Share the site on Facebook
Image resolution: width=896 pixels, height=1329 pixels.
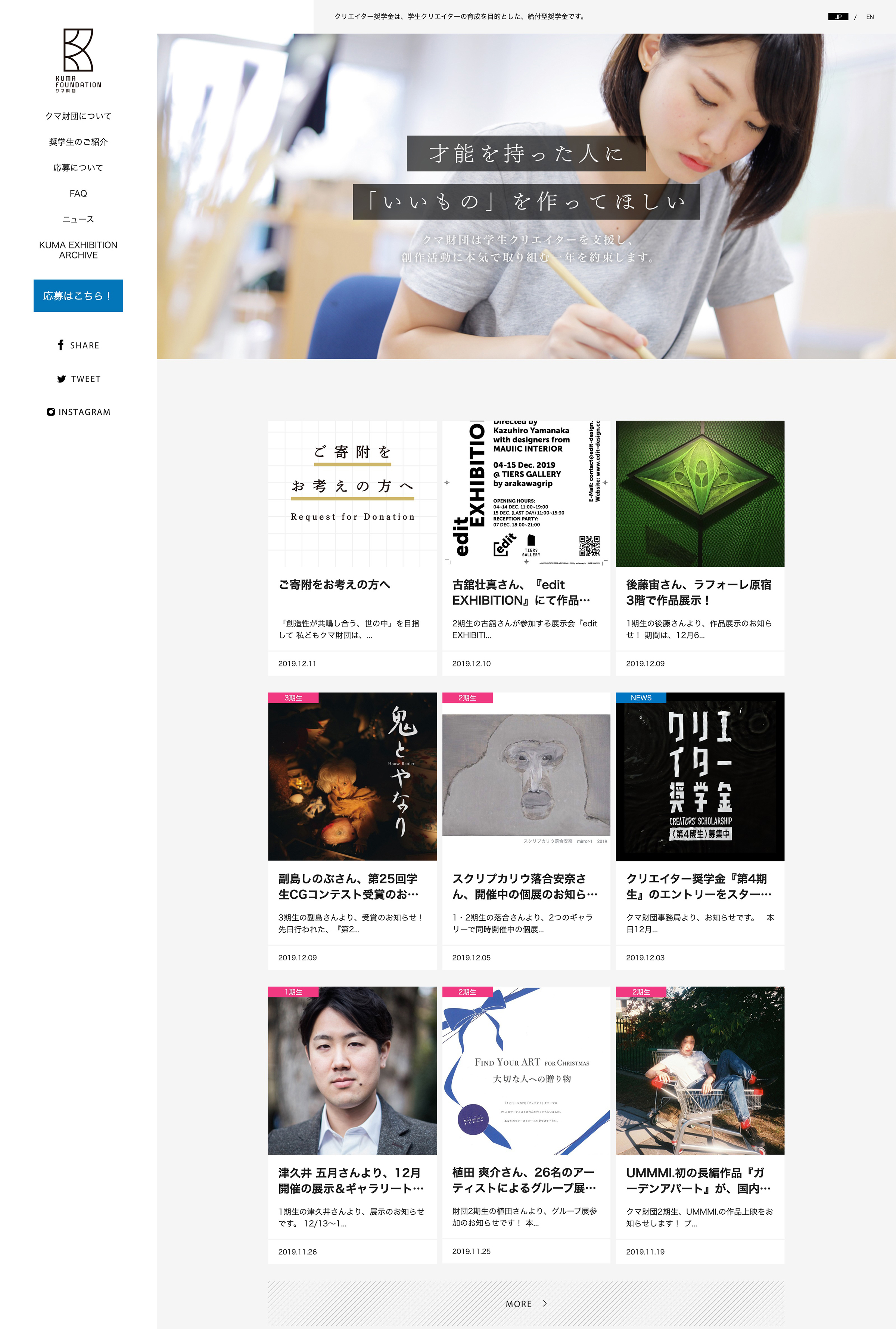click(78, 345)
